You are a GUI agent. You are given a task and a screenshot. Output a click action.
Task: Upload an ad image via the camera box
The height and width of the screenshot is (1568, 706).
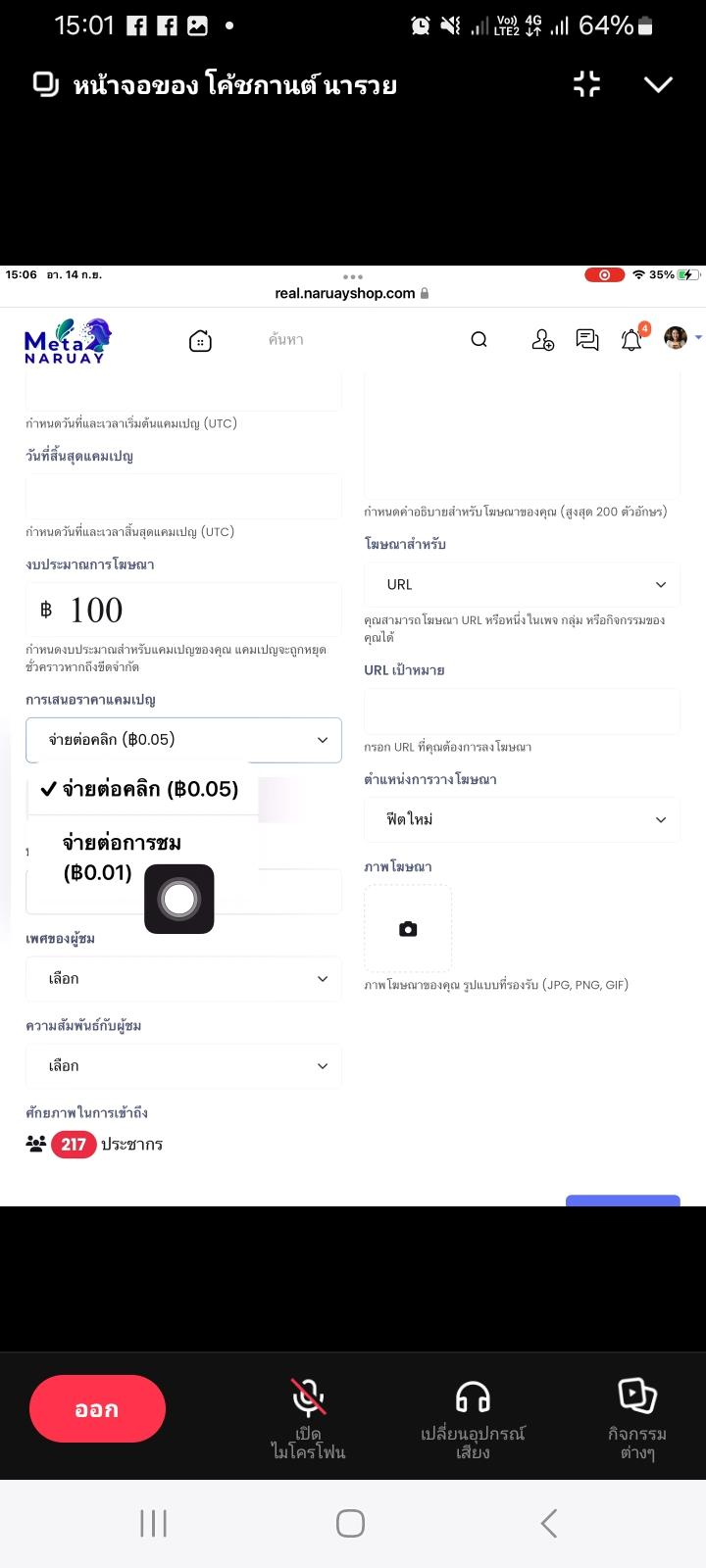click(x=408, y=928)
